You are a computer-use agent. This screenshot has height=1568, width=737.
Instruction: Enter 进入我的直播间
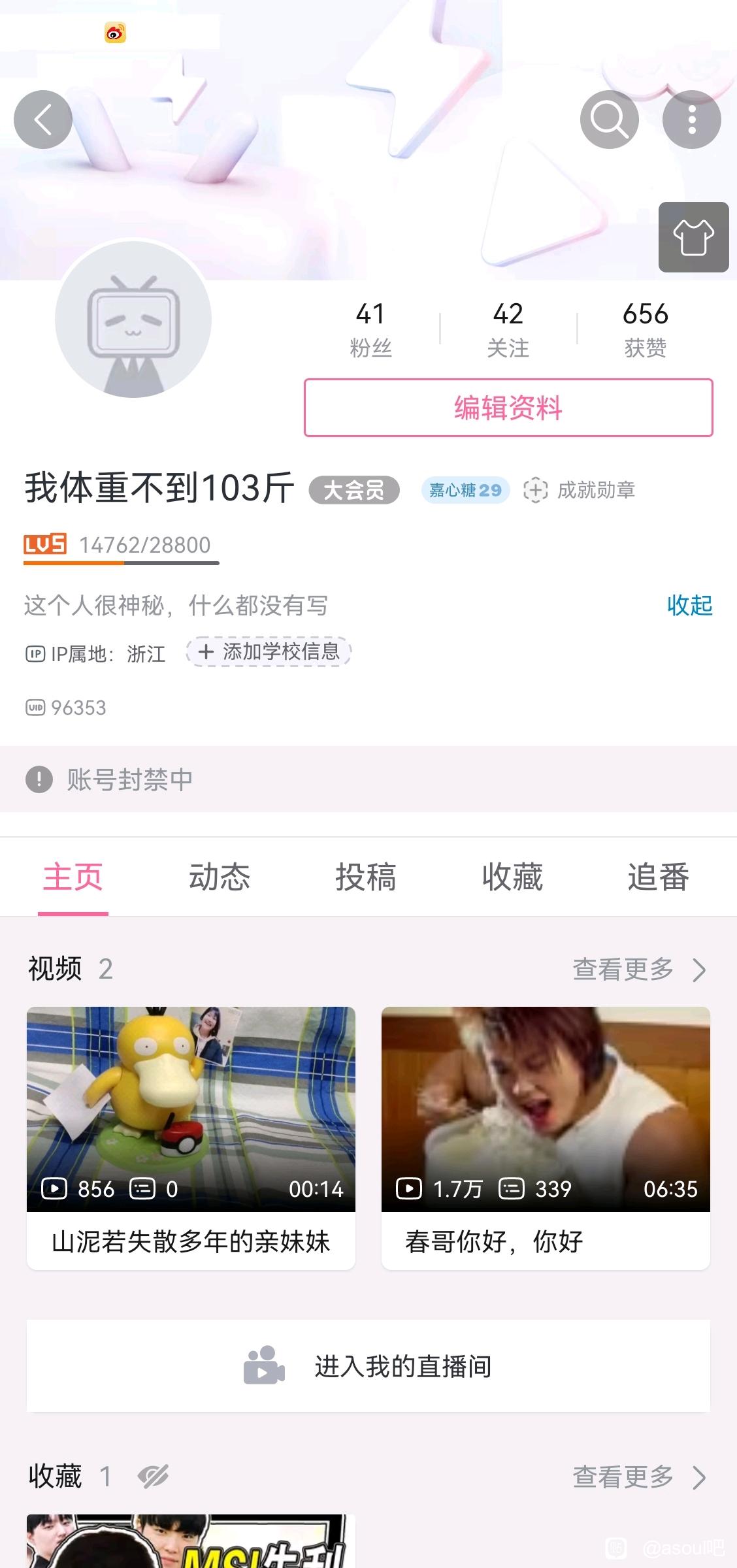point(368,1365)
